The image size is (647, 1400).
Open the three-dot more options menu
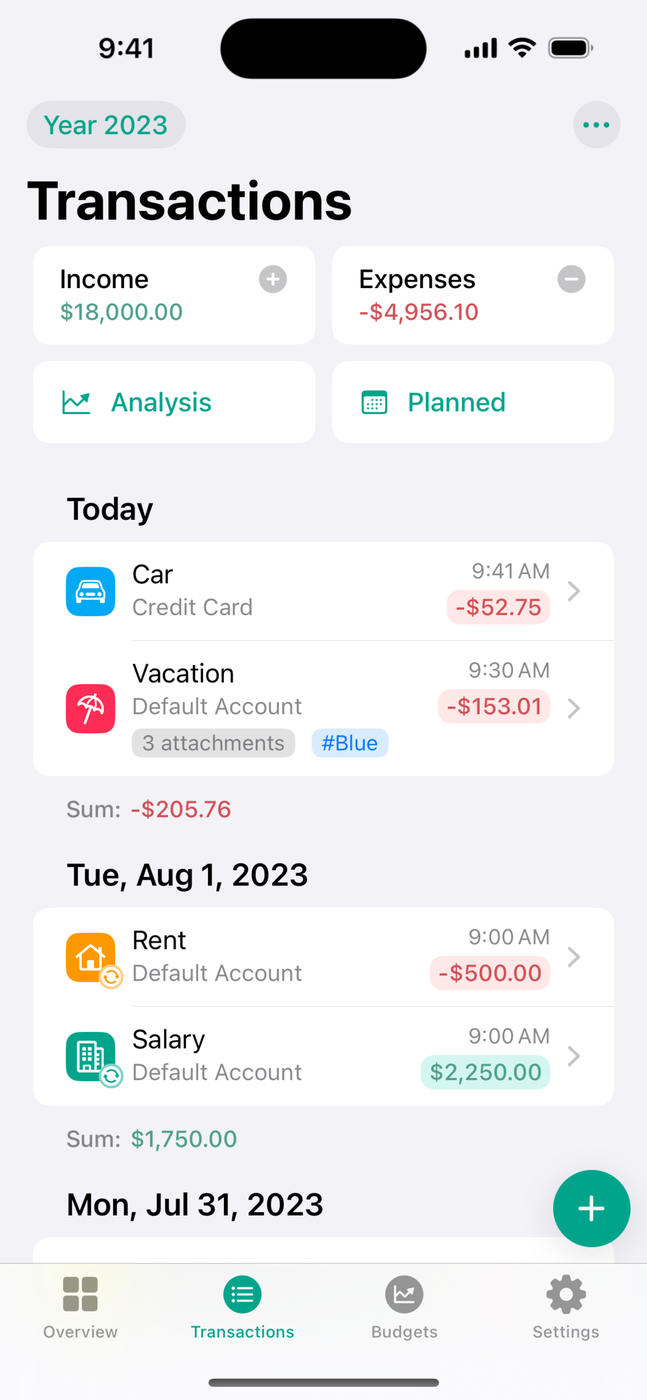pyautogui.click(x=596, y=126)
